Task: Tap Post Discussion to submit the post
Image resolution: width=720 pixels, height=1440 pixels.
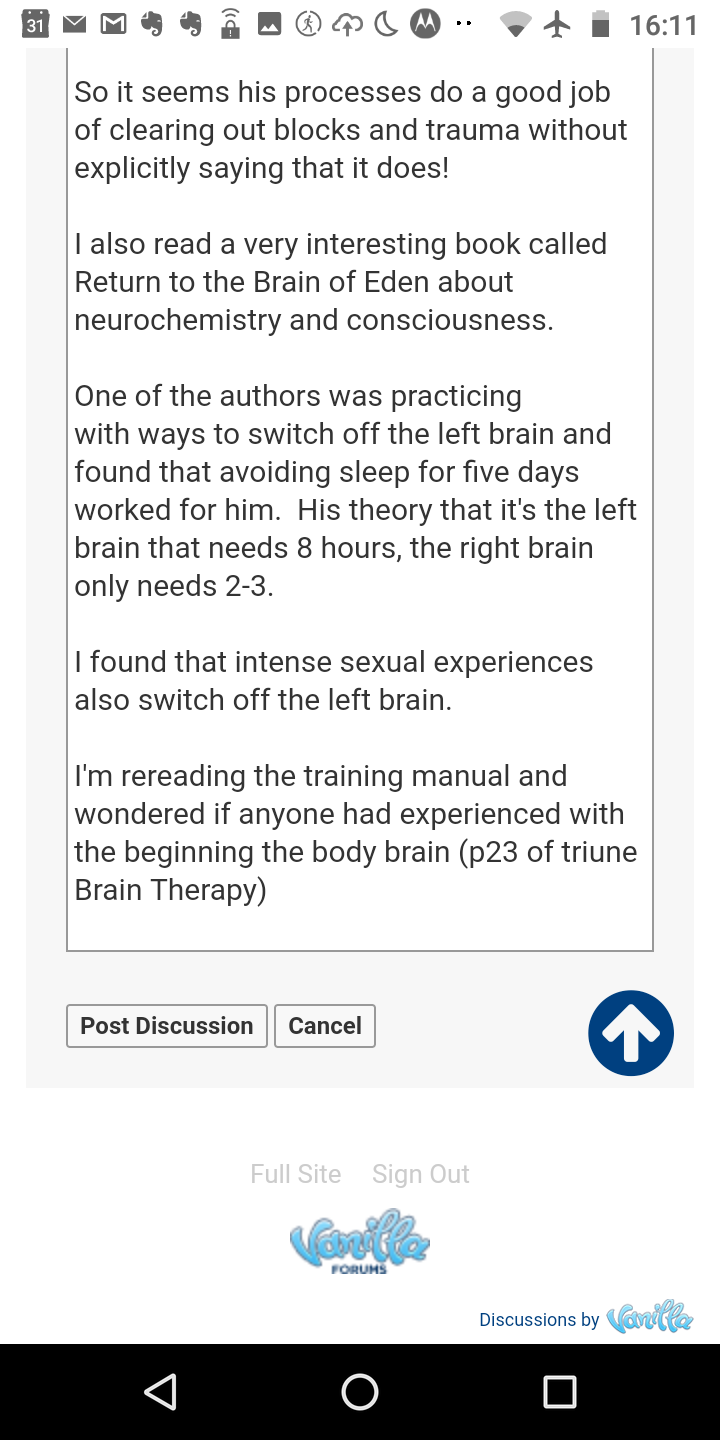Action: [x=167, y=1026]
